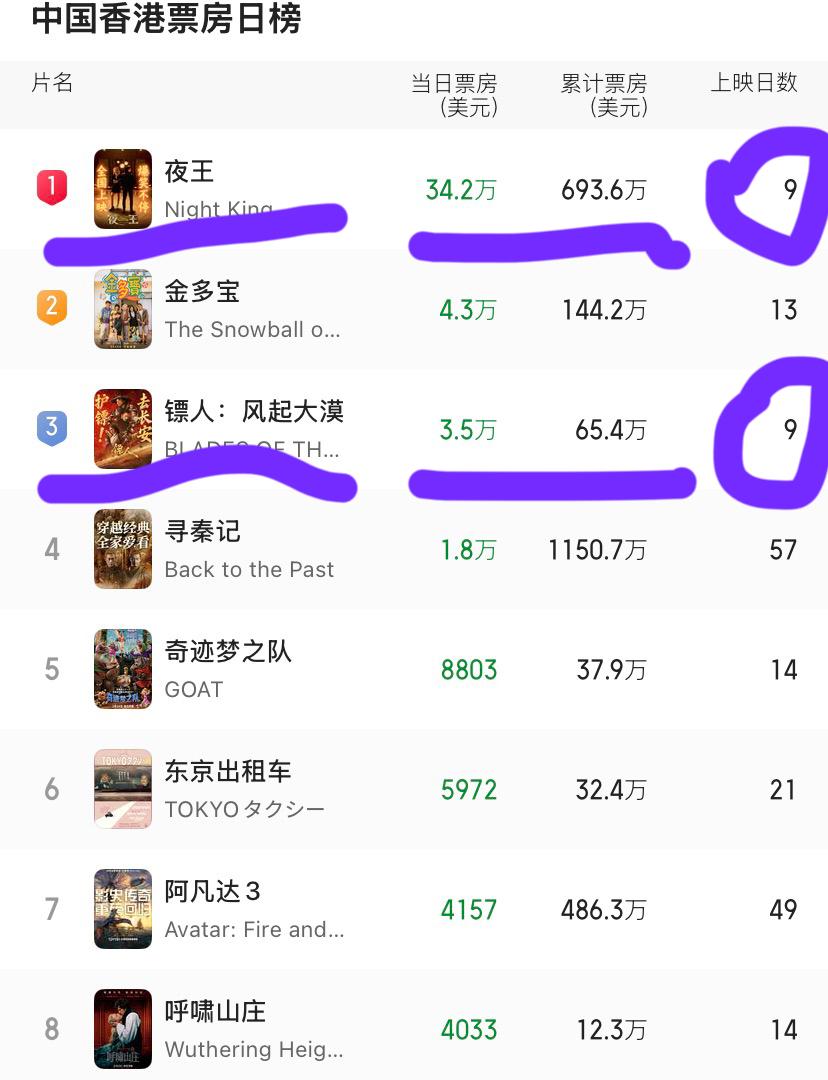The height and width of the screenshot is (1080, 828).
Task: Open the Night King movie poster
Action: 122,188
